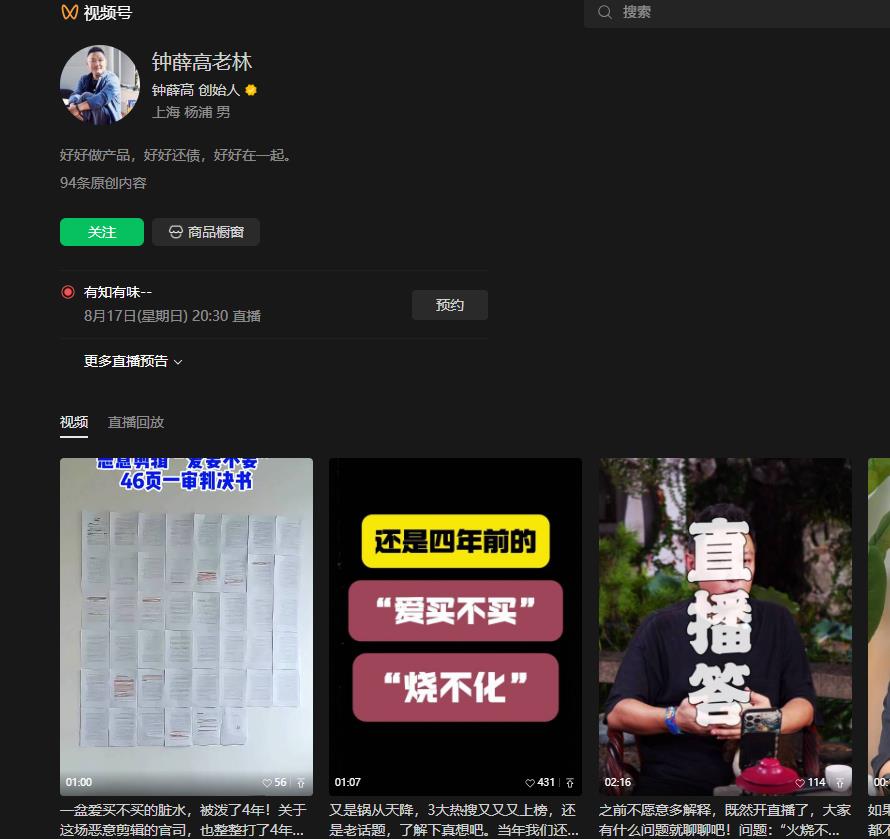
Task: Switch to the 直播回放 tab
Action: tap(136, 422)
